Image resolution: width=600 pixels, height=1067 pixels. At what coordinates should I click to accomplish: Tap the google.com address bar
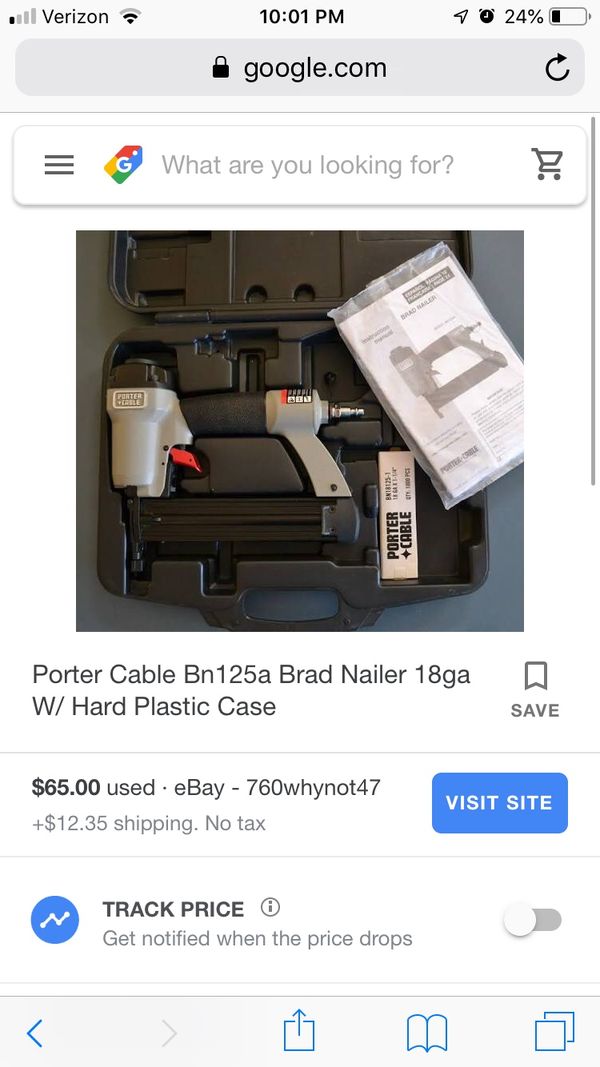[300, 68]
